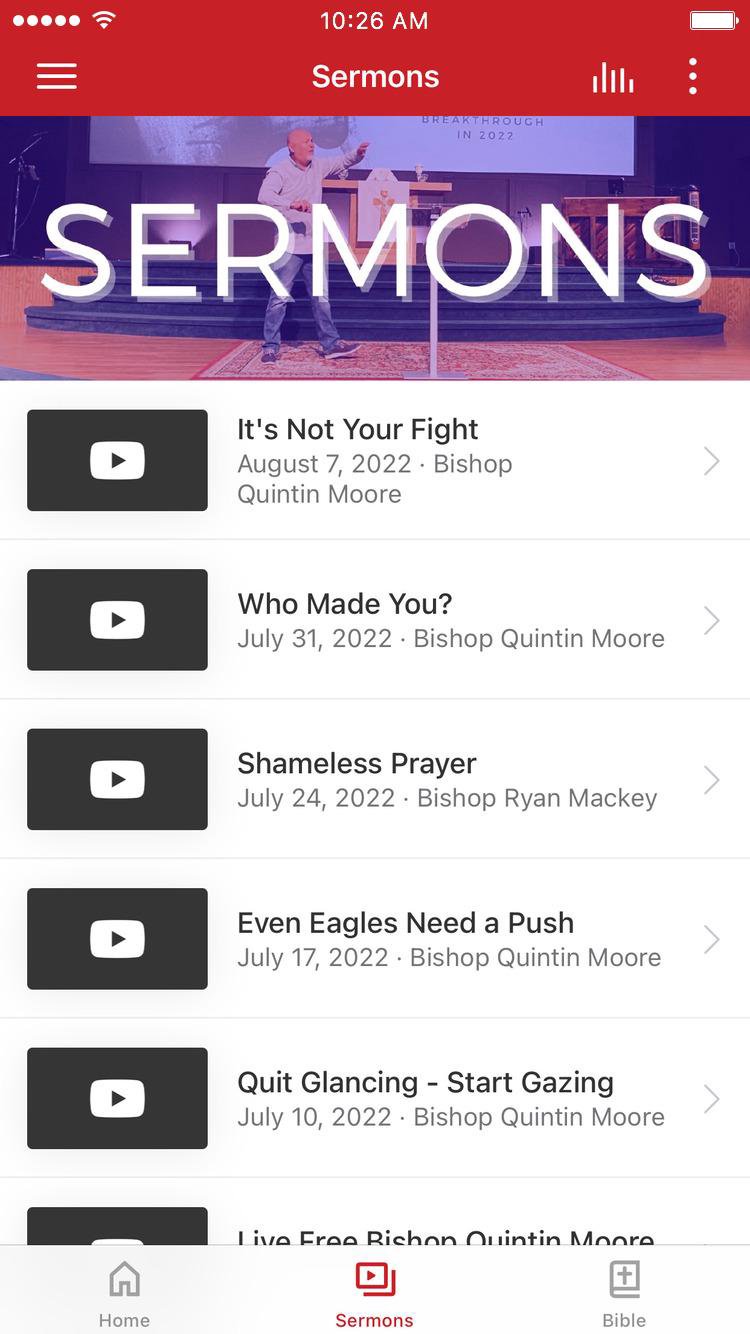Open the audio equalizer icon

click(612, 77)
